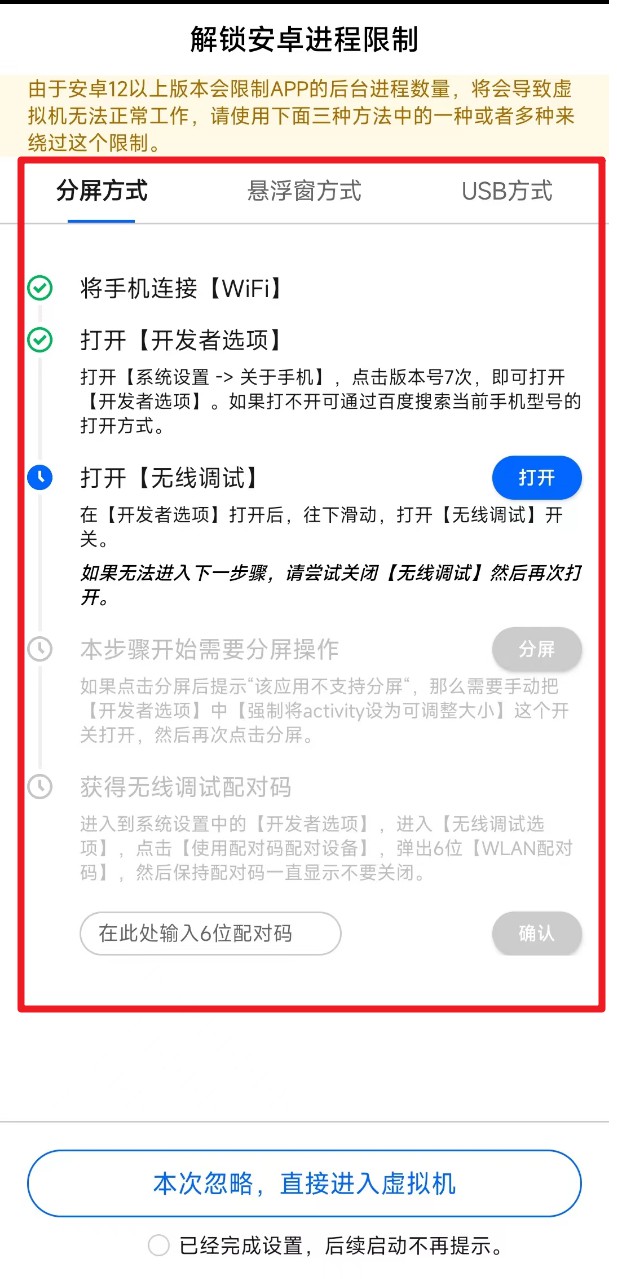Tap the 确认 button
Viewport: 617px width, 1279px height.
tap(536, 934)
